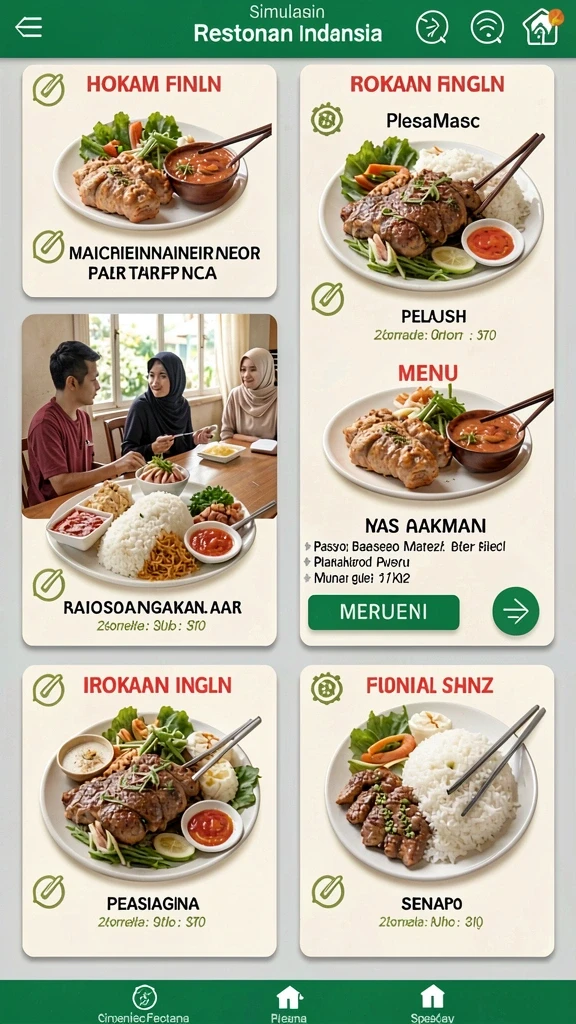Switch to the Plegna bottom tab

coord(289,1004)
